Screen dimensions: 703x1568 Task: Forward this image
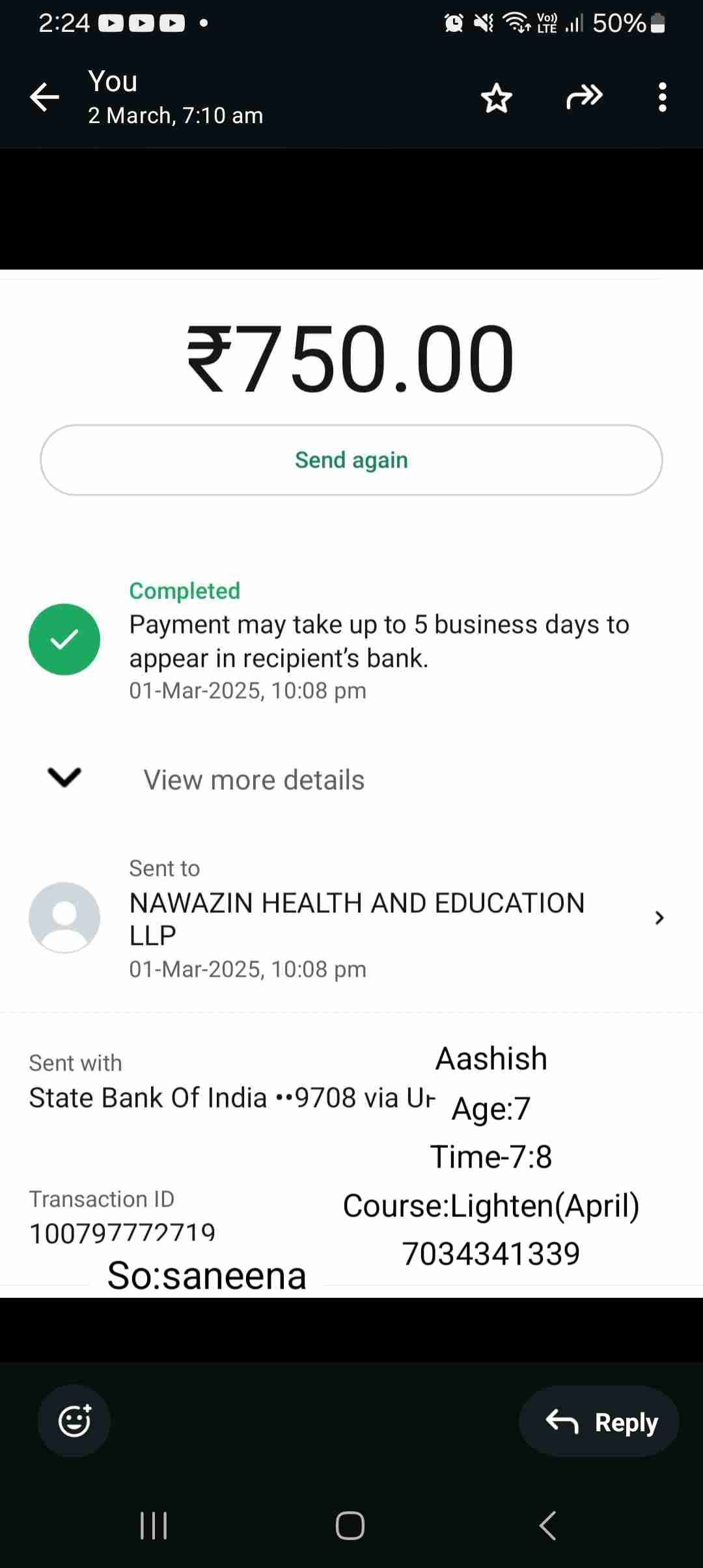tap(584, 98)
